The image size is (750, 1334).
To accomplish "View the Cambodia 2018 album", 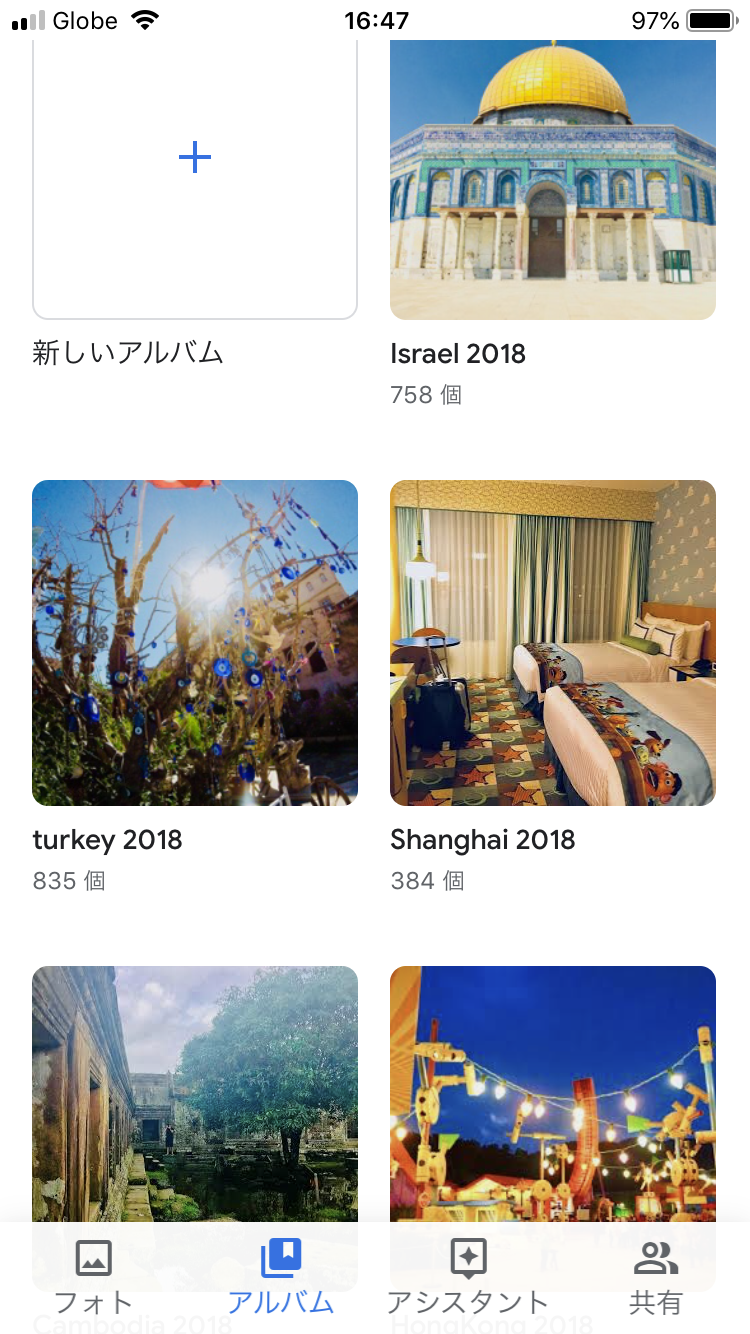I will (195, 1090).
